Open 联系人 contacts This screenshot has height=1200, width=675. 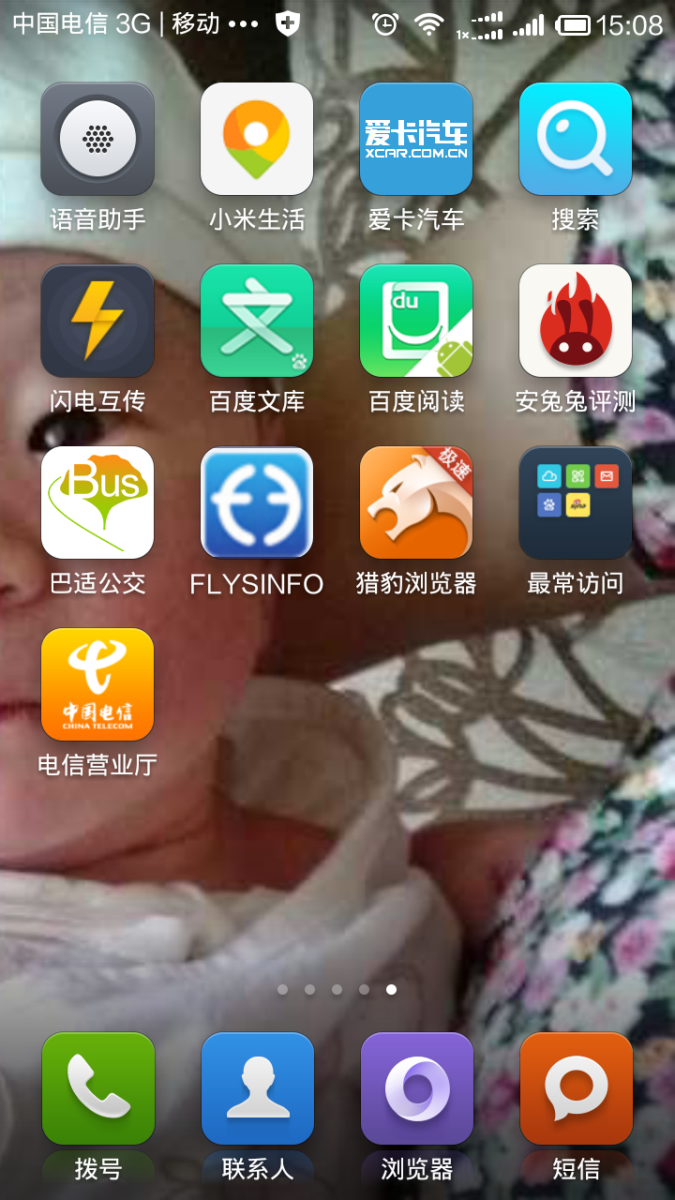click(x=257, y=1089)
